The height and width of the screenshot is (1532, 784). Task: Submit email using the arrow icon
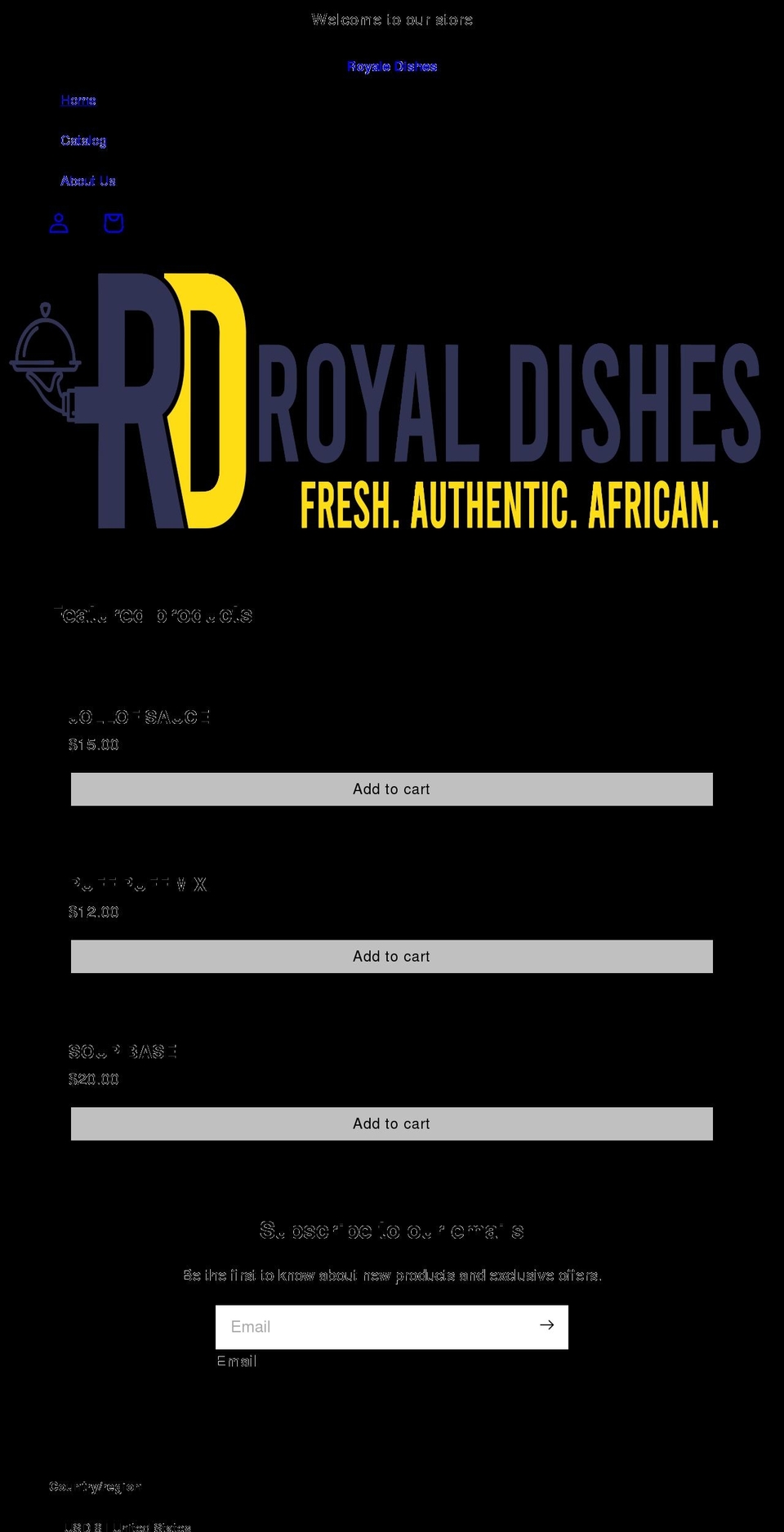[x=545, y=1326]
